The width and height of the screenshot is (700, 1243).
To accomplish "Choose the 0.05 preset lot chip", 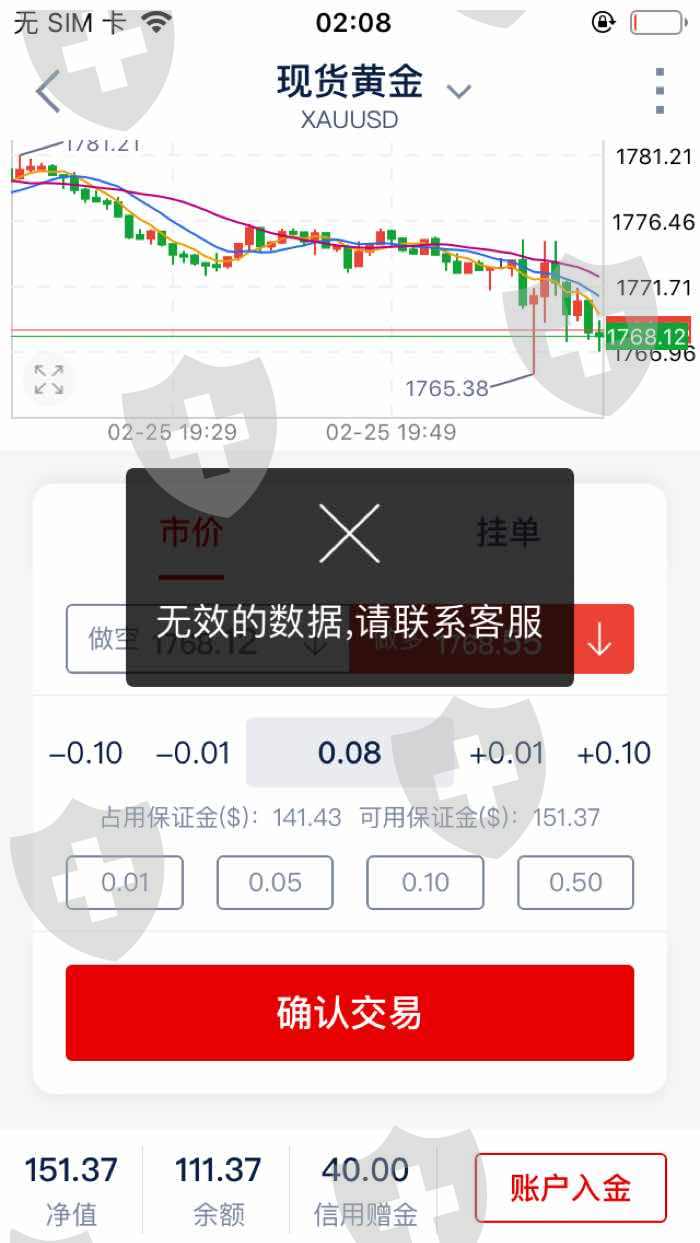I will coord(275,882).
